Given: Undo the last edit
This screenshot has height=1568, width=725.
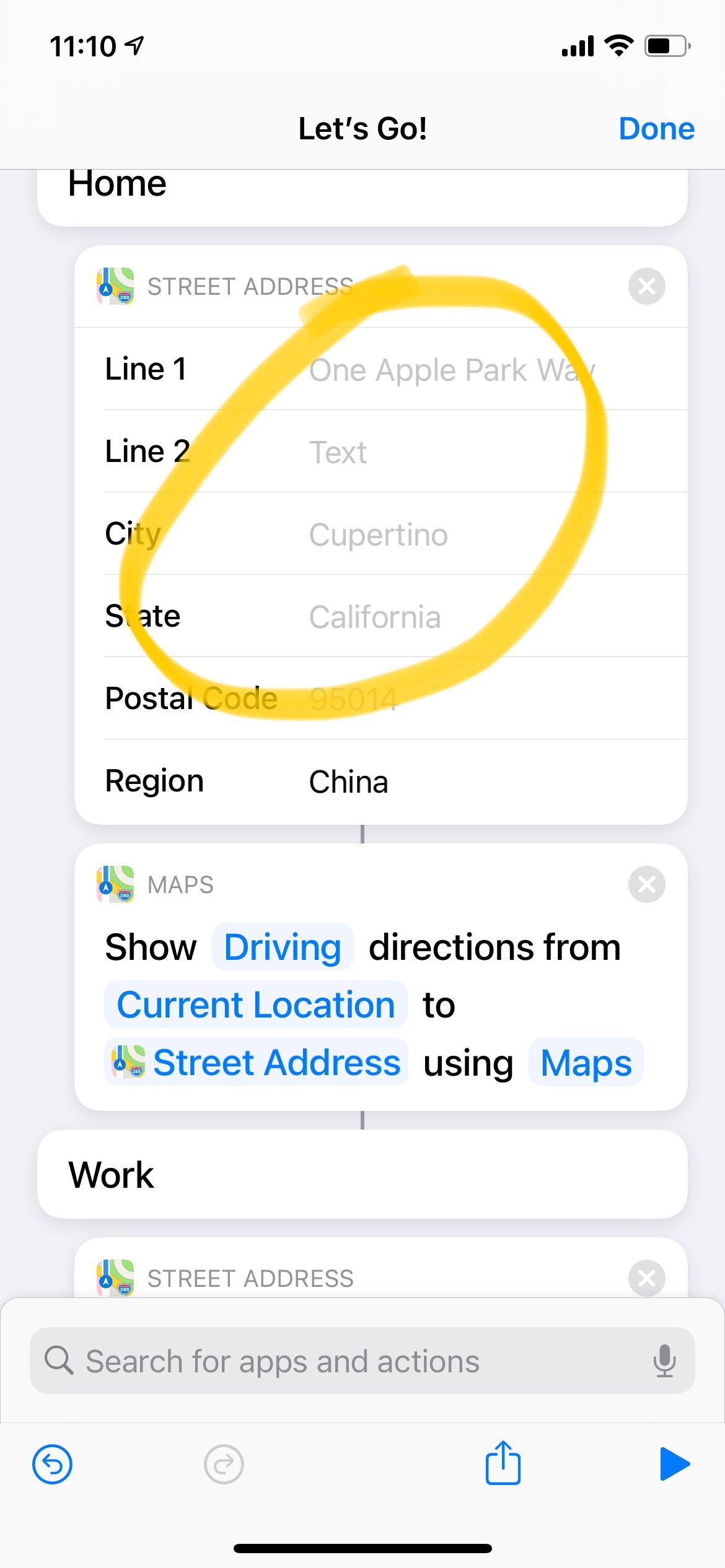Looking at the screenshot, I should coord(52,1465).
